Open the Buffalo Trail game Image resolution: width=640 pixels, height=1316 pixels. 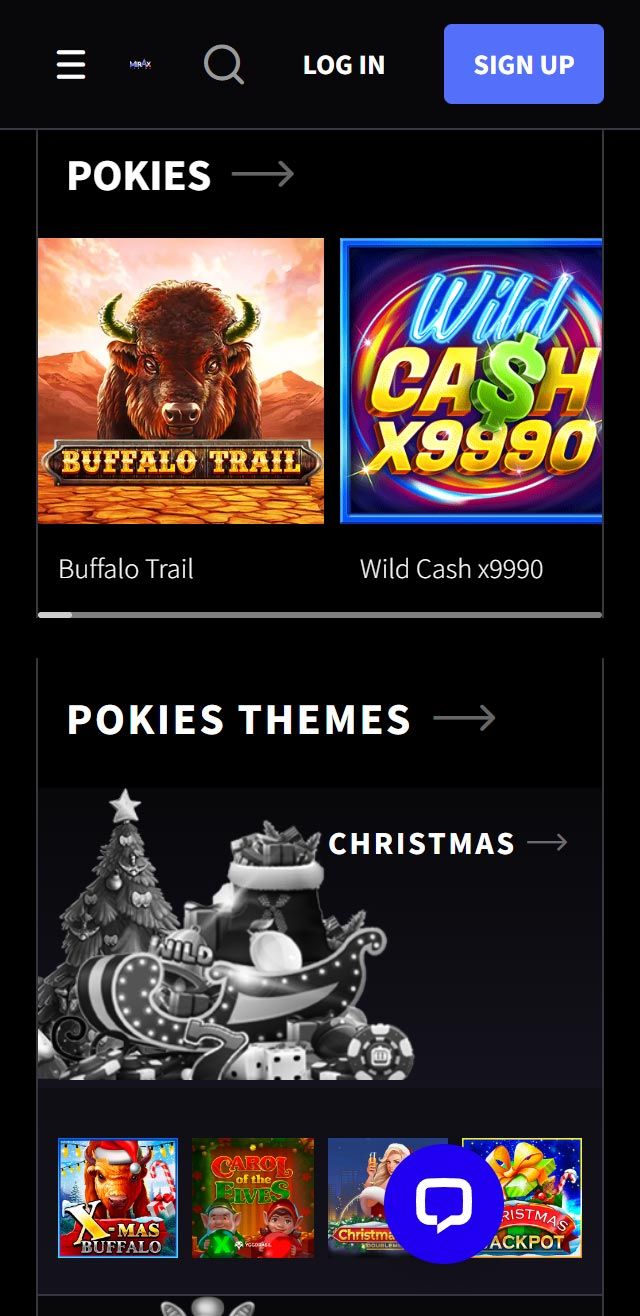click(181, 381)
